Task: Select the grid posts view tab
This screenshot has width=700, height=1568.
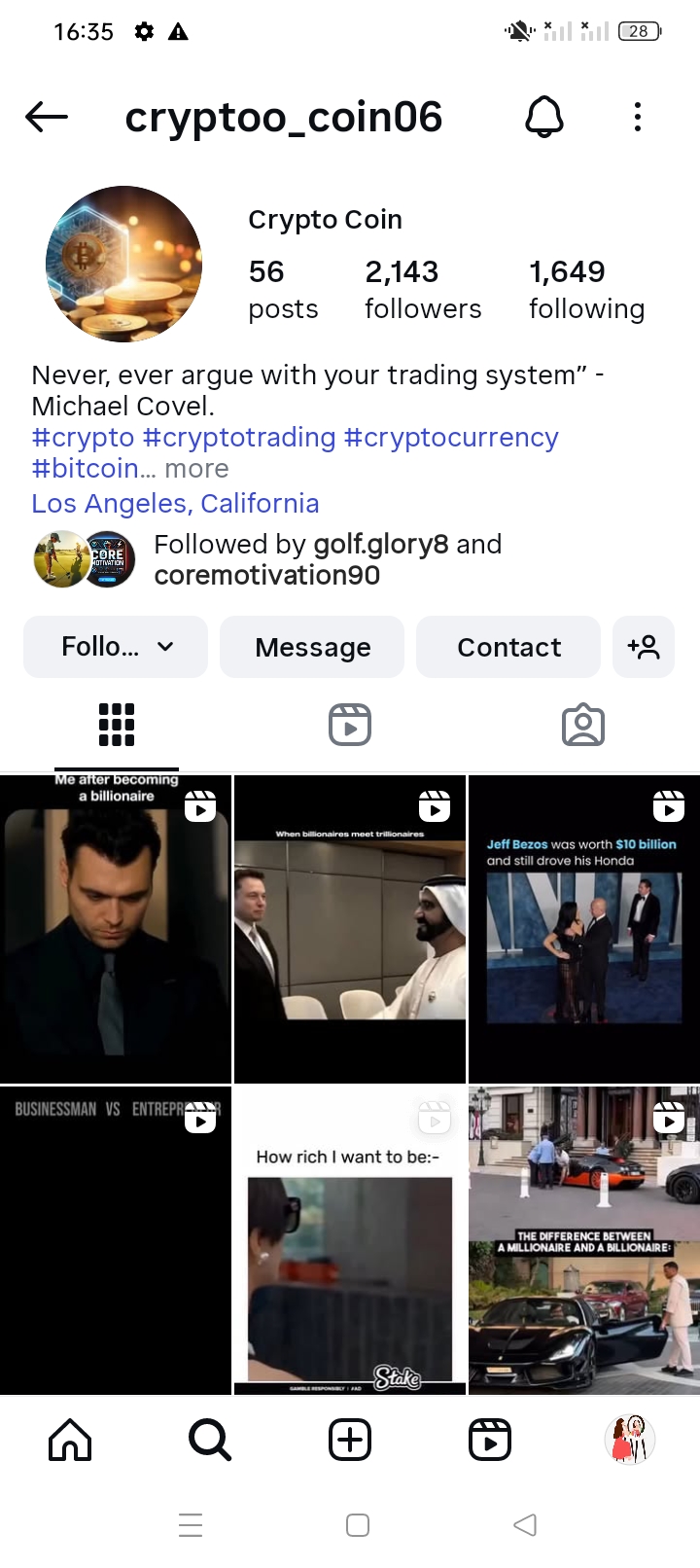Action: (x=116, y=724)
